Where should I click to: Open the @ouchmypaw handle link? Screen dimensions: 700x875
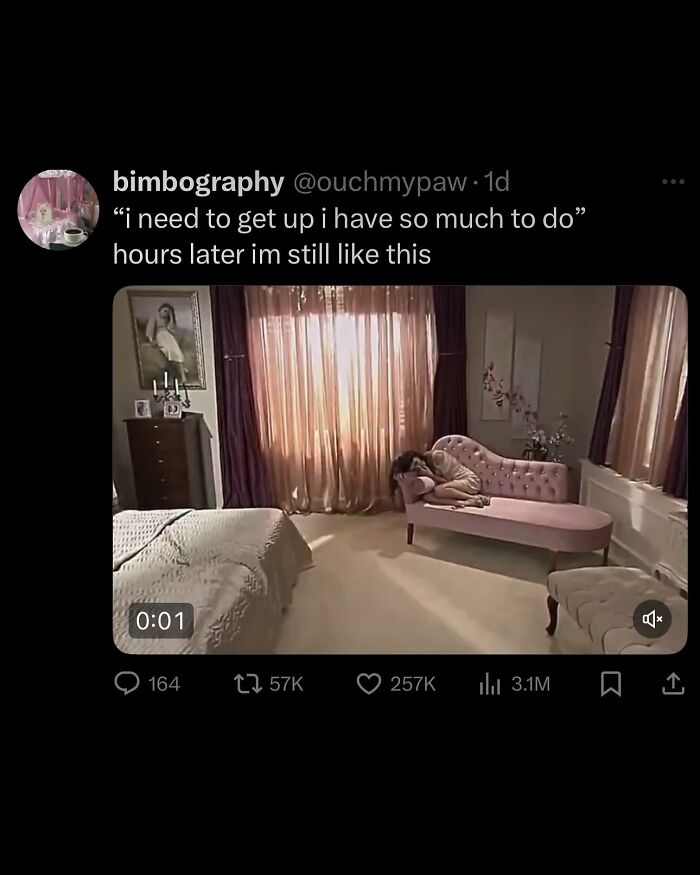coord(379,182)
